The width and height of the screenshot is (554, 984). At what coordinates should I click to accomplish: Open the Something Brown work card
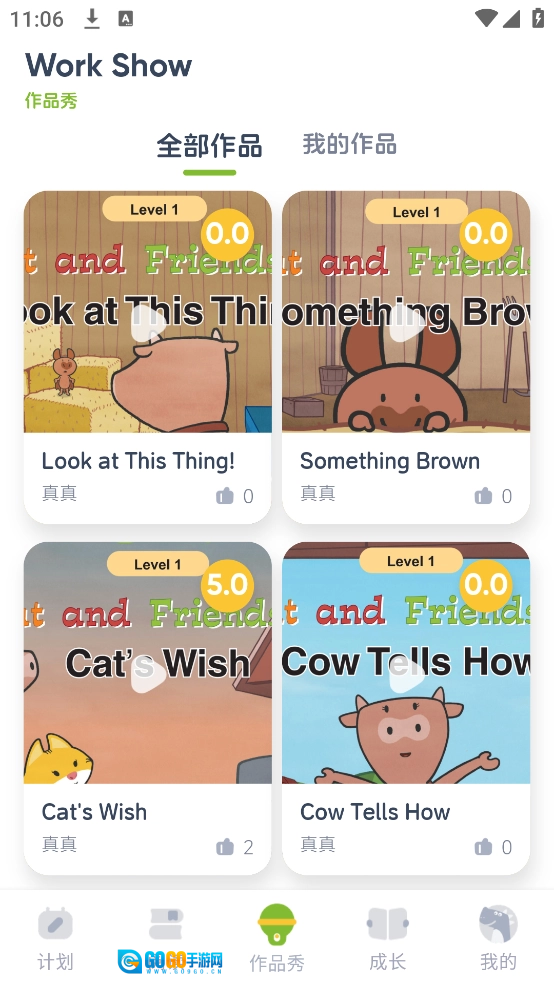(x=406, y=357)
